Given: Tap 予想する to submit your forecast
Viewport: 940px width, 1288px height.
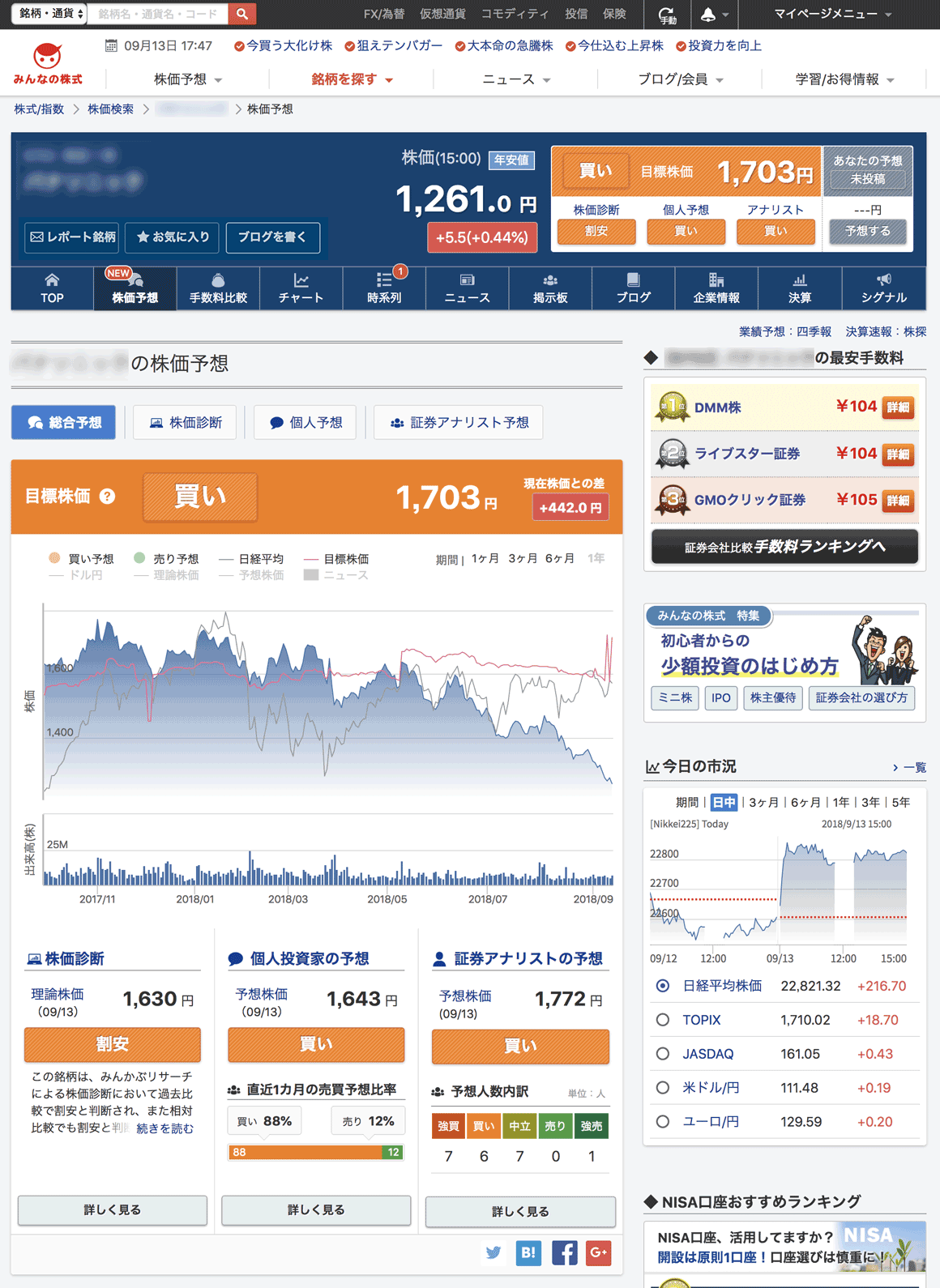Looking at the screenshot, I should pos(867,232).
